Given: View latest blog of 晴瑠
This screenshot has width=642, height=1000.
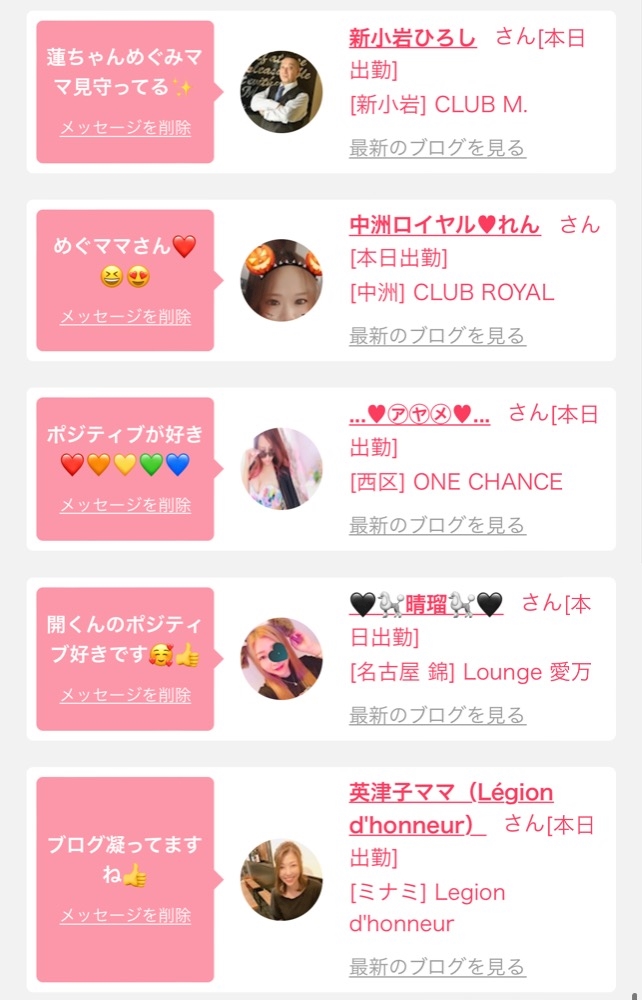Looking at the screenshot, I should click(x=436, y=715).
